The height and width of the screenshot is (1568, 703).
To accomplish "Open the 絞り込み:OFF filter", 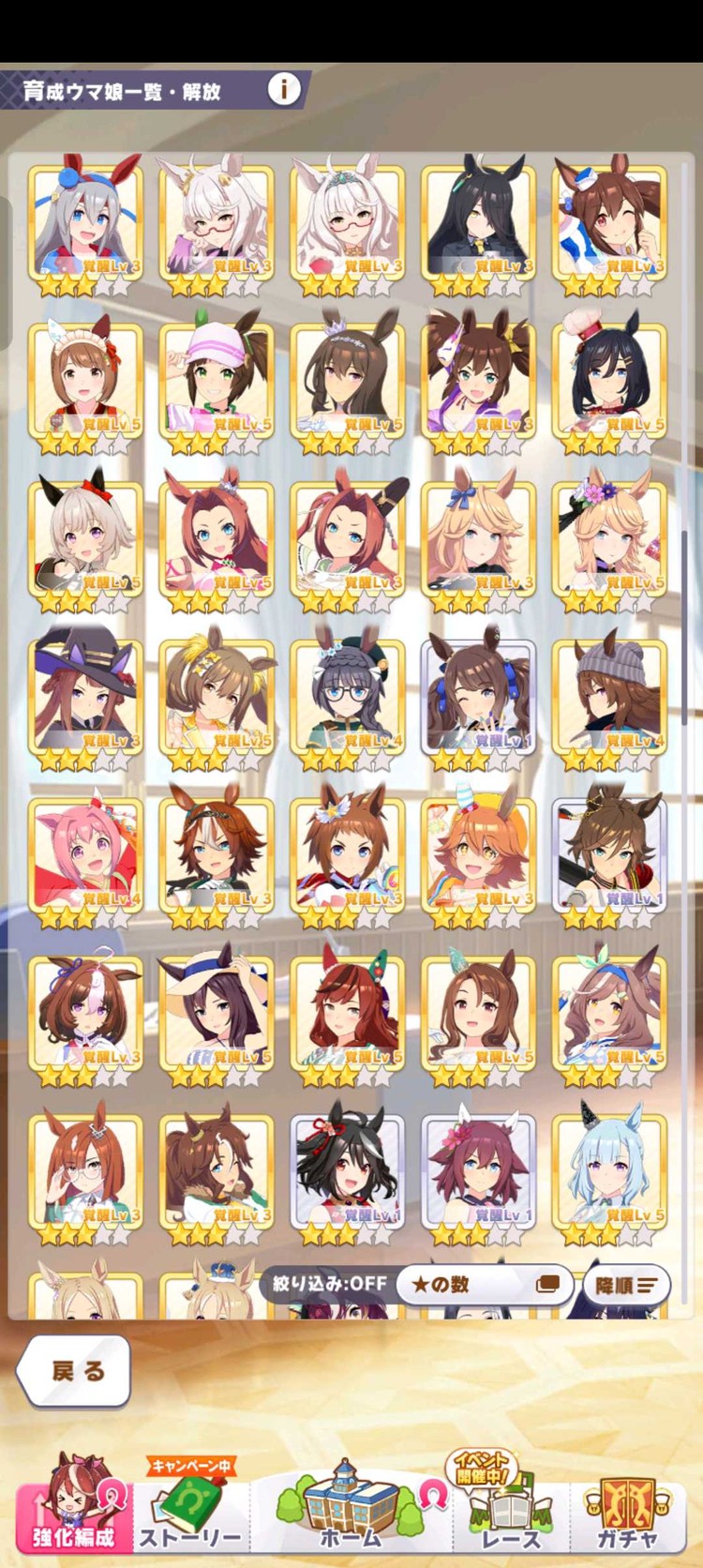I will click(328, 1284).
